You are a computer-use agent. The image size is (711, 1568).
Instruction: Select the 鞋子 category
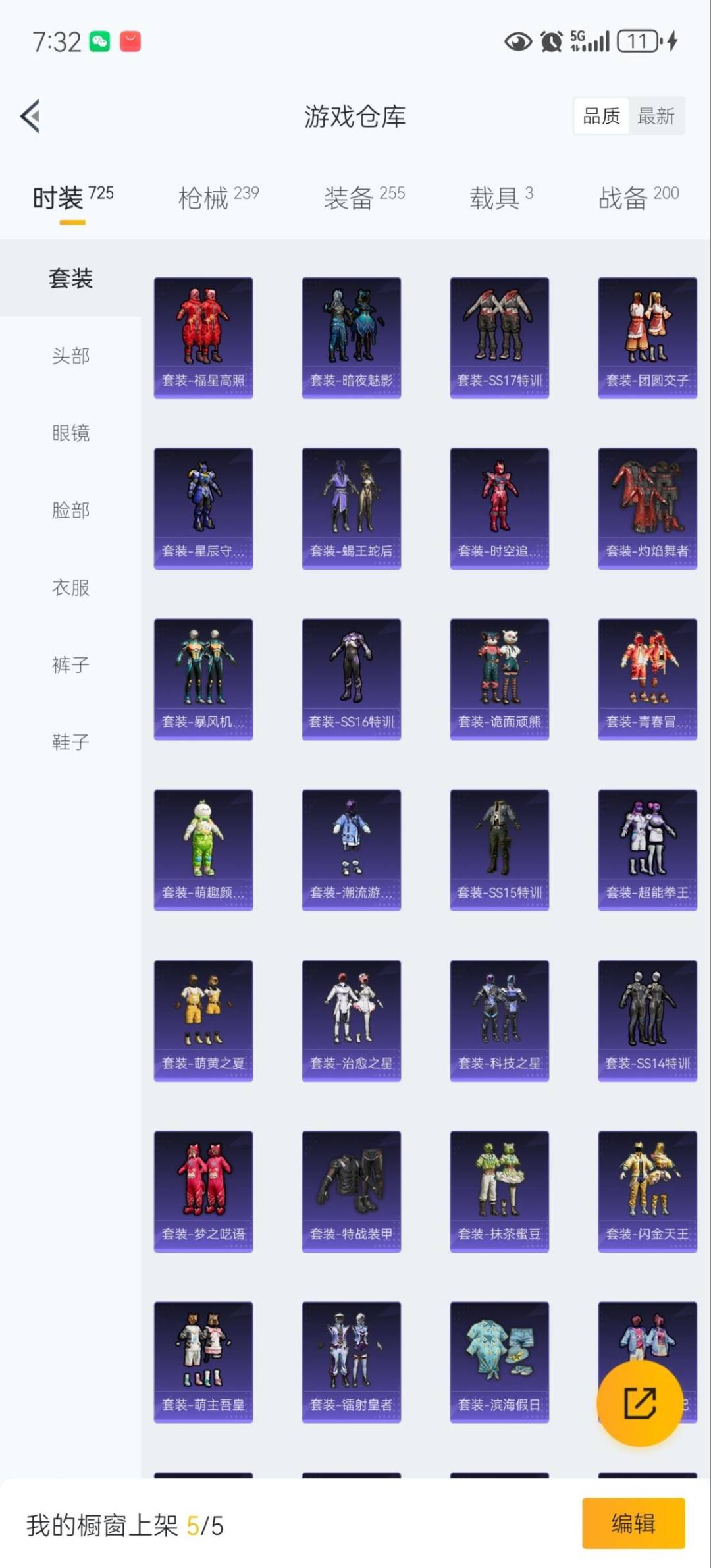(70, 742)
